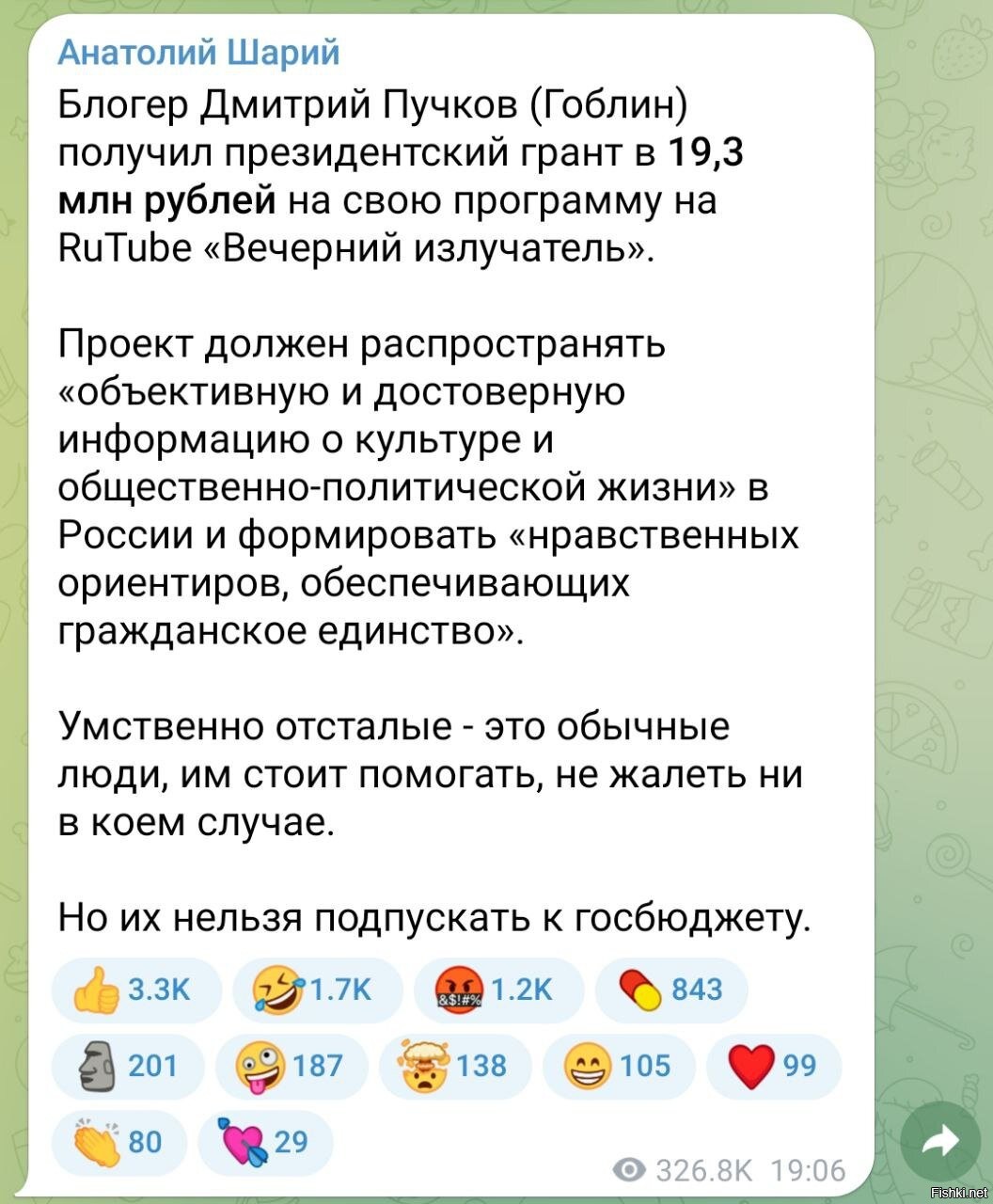Tap the exploding head reaction with 138
Image resolution: width=993 pixels, height=1204 pixels.
pos(455,1065)
